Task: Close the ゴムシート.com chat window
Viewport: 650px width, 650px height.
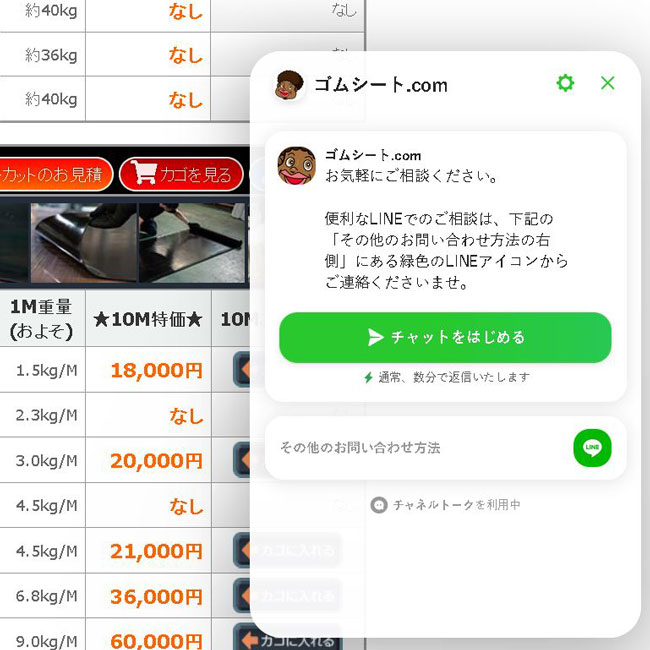Action: tap(607, 83)
